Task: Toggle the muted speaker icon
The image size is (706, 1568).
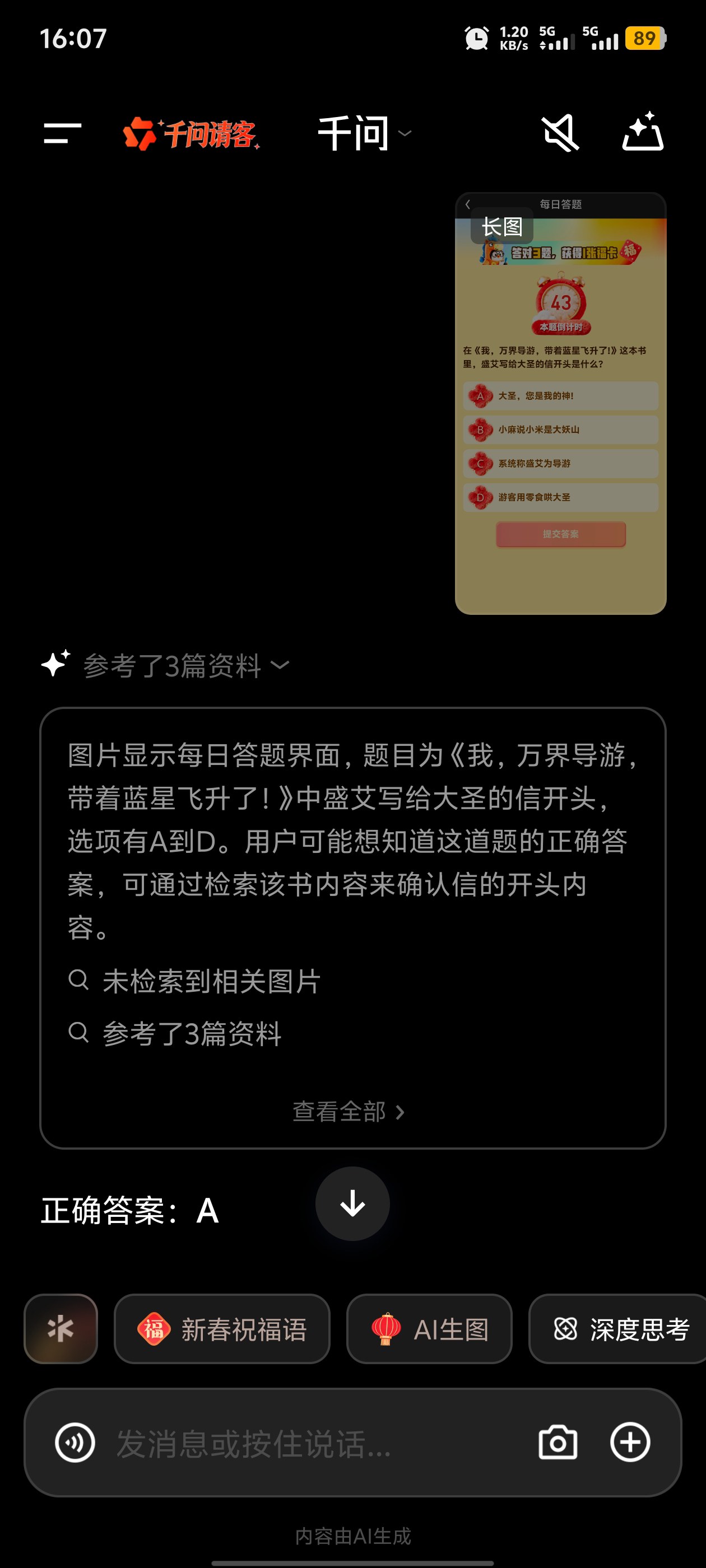Action: [x=560, y=133]
